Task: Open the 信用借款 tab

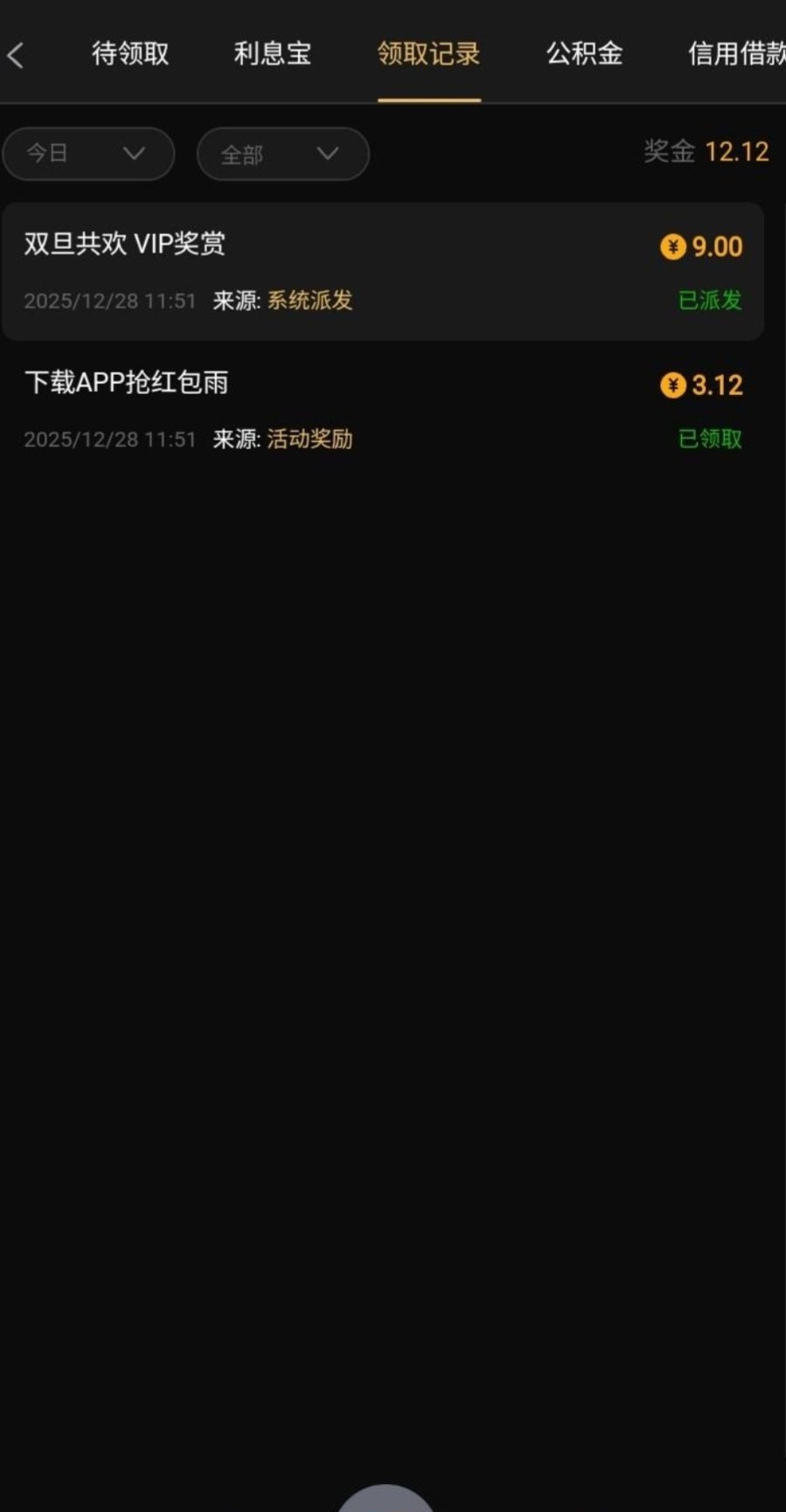Action: coord(736,54)
